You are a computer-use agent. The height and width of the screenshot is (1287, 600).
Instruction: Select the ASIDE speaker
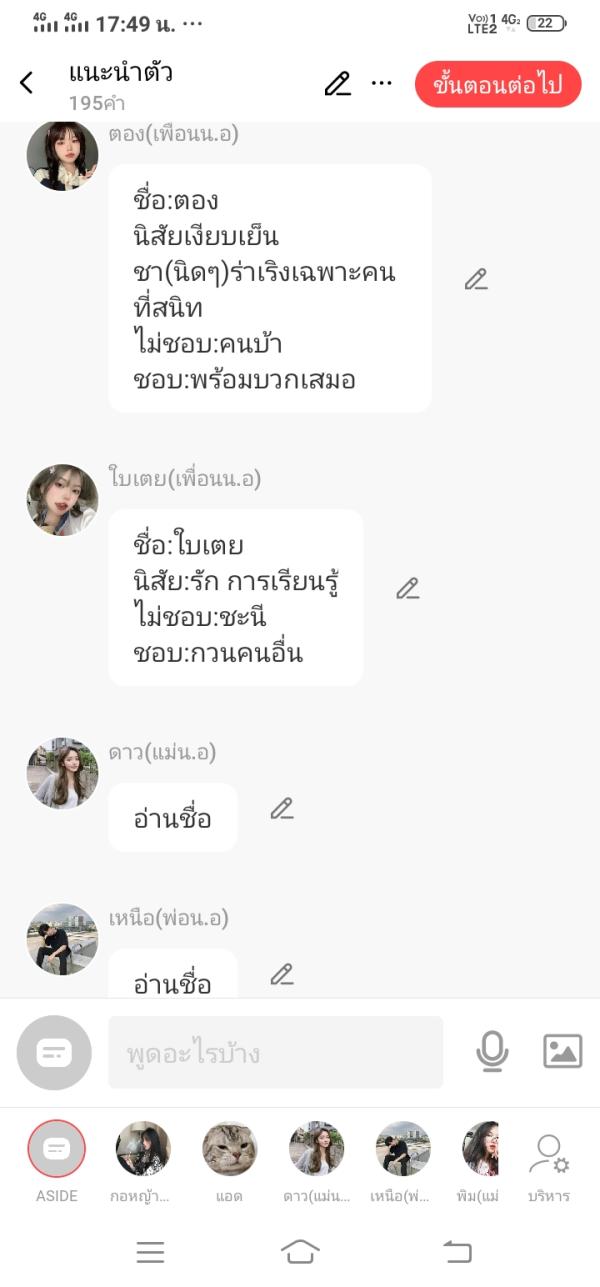pos(56,1149)
